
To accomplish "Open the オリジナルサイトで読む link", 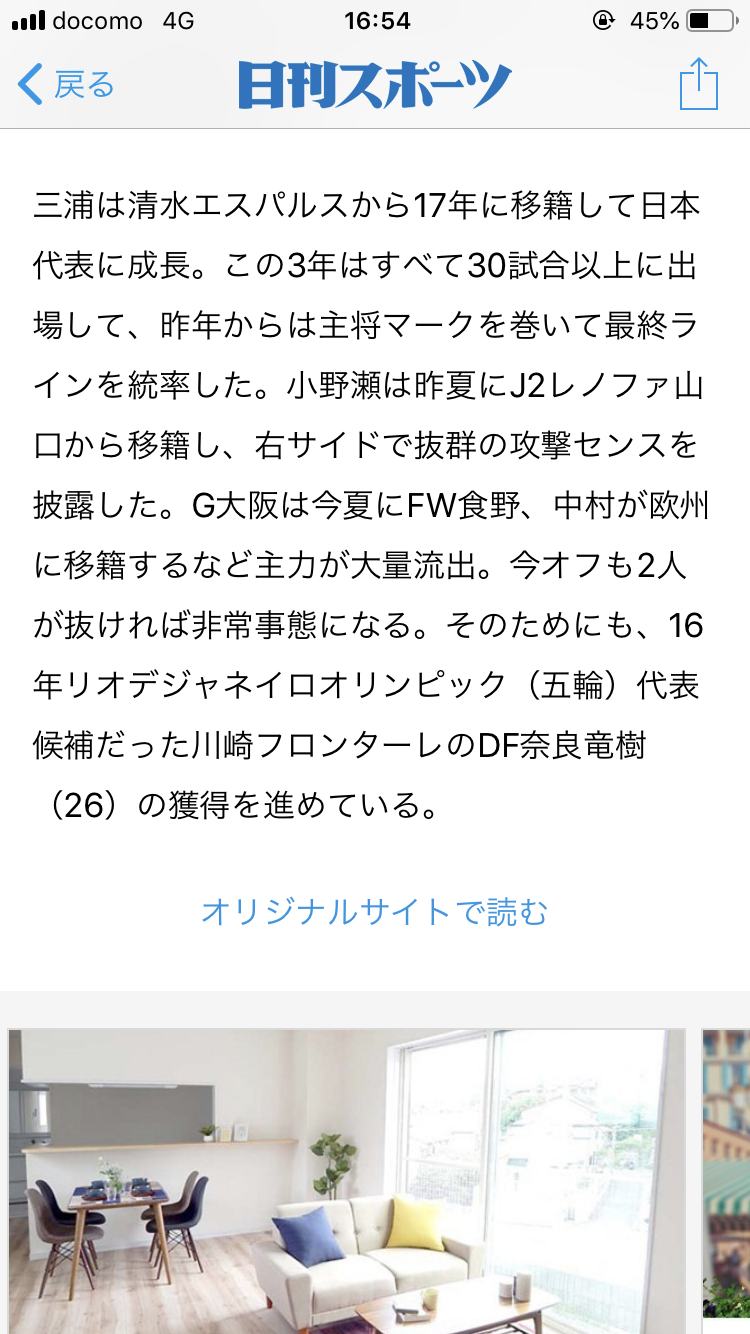I will point(375,911).
